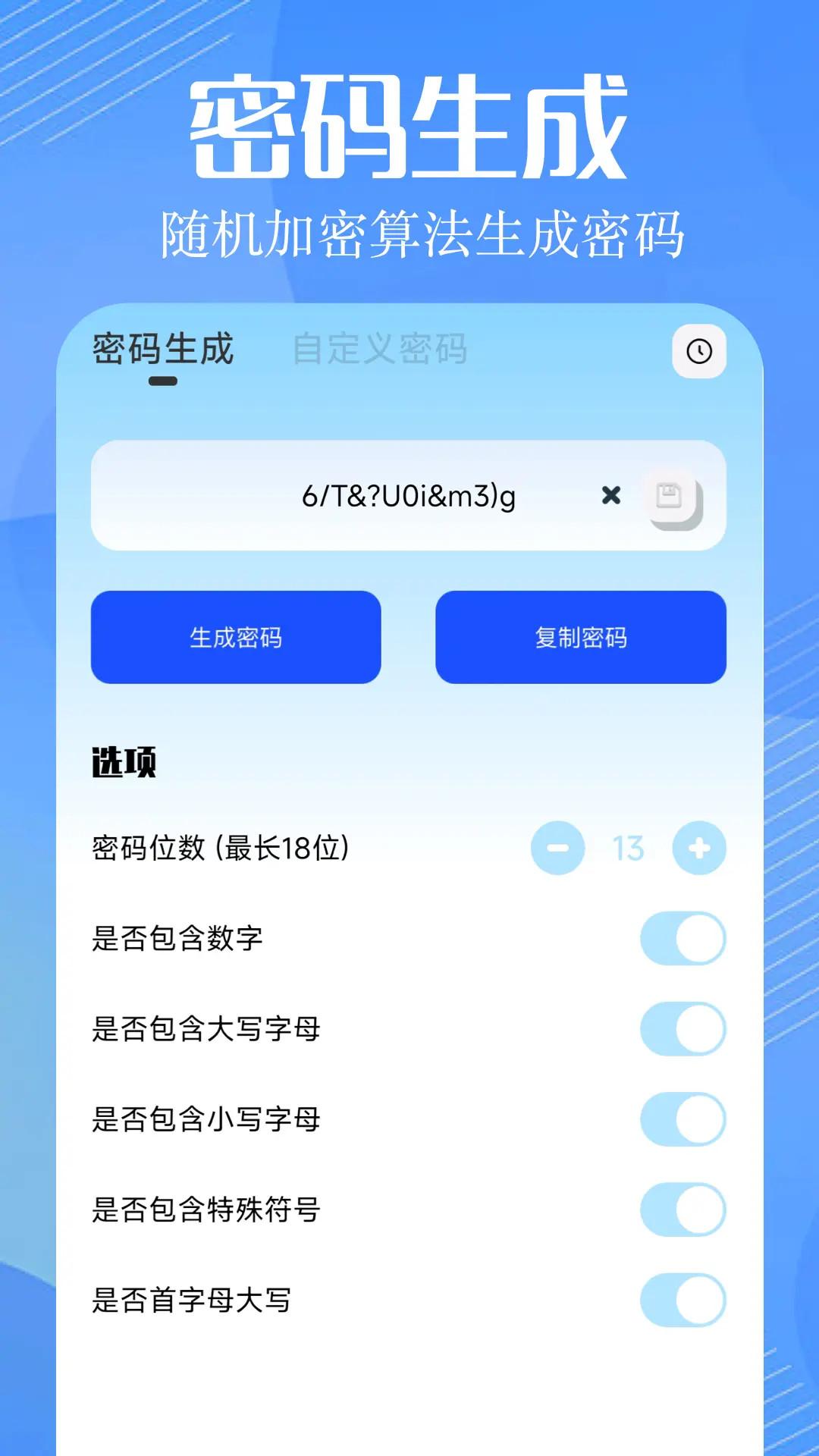Image resolution: width=819 pixels, height=1456 pixels.
Task: Disable the 是否包含小写字母 switch
Action: click(683, 1120)
